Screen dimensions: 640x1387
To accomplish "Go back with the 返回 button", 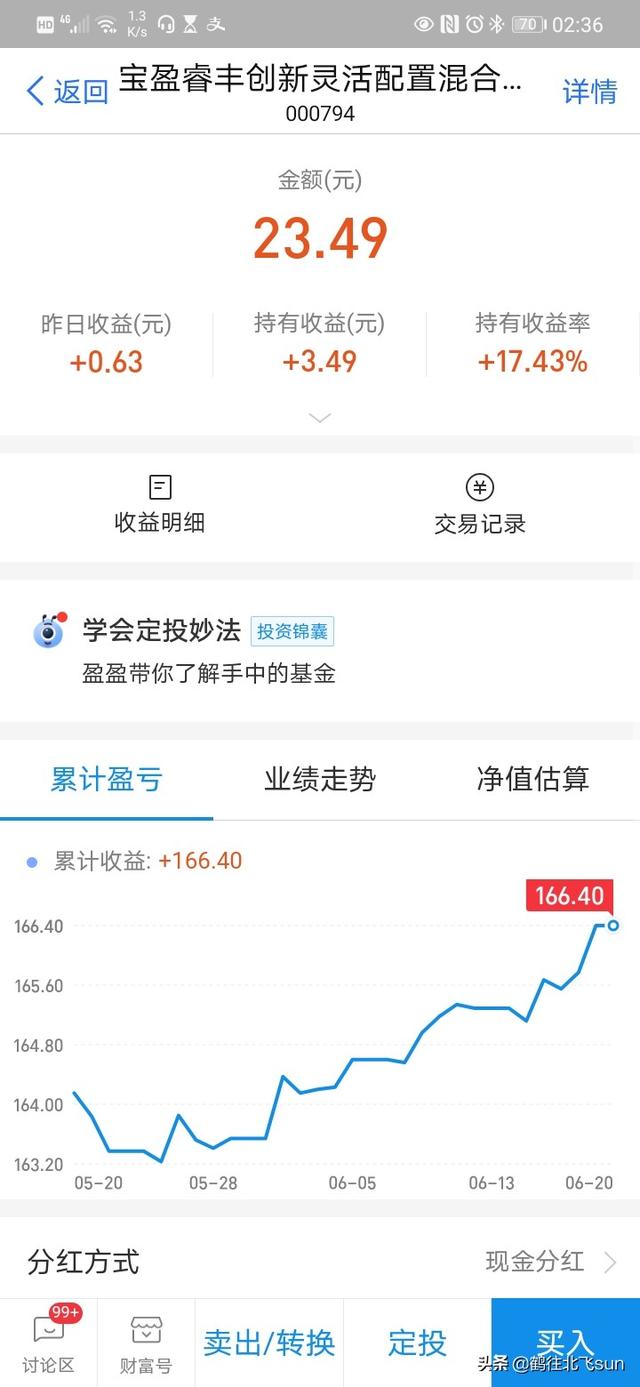I will point(66,92).
